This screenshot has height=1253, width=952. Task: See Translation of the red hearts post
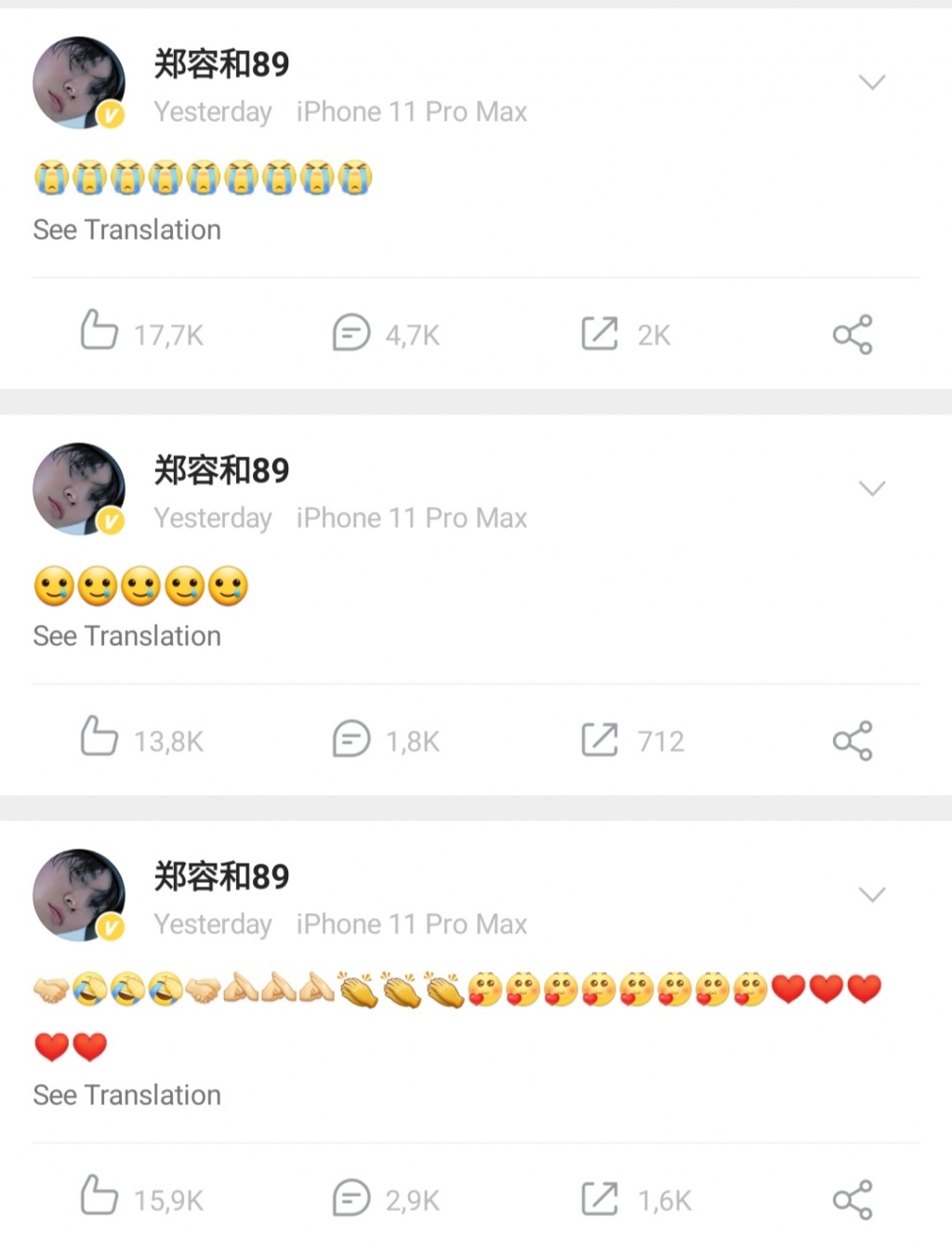[x=127, y=1095]
